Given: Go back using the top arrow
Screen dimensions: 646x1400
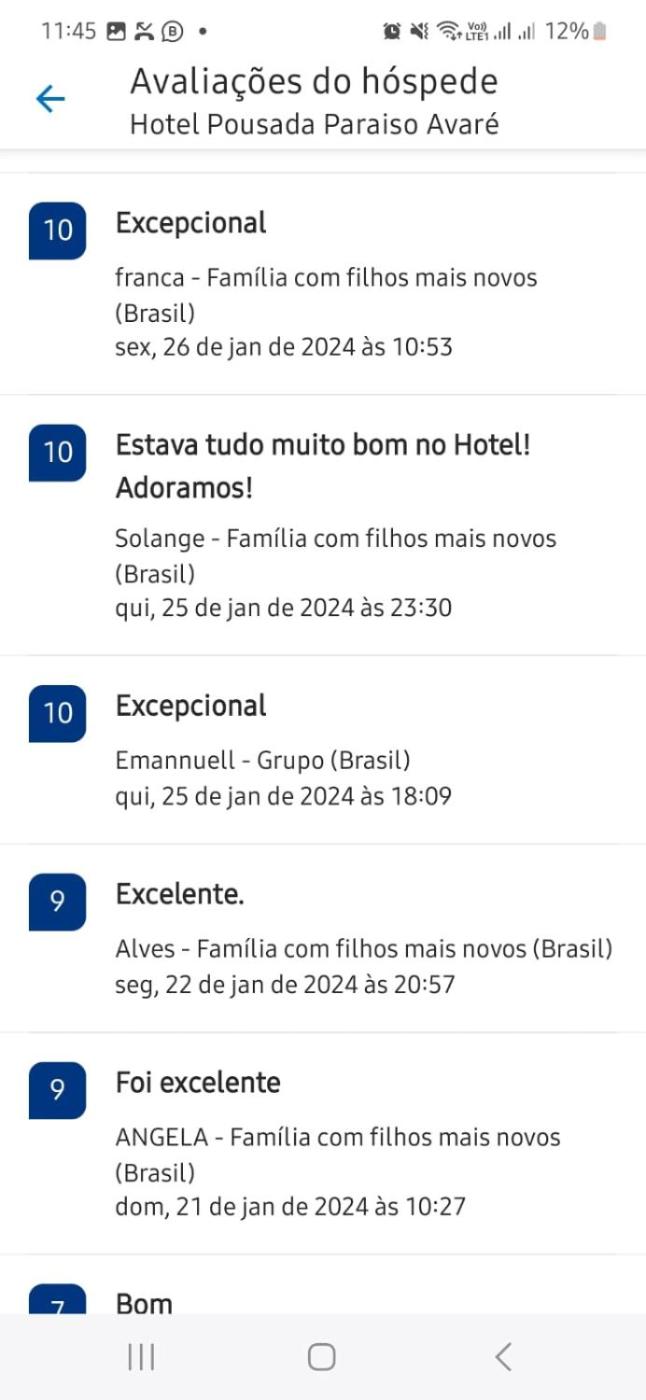Looking at the screenshot, I should (50, 98).
